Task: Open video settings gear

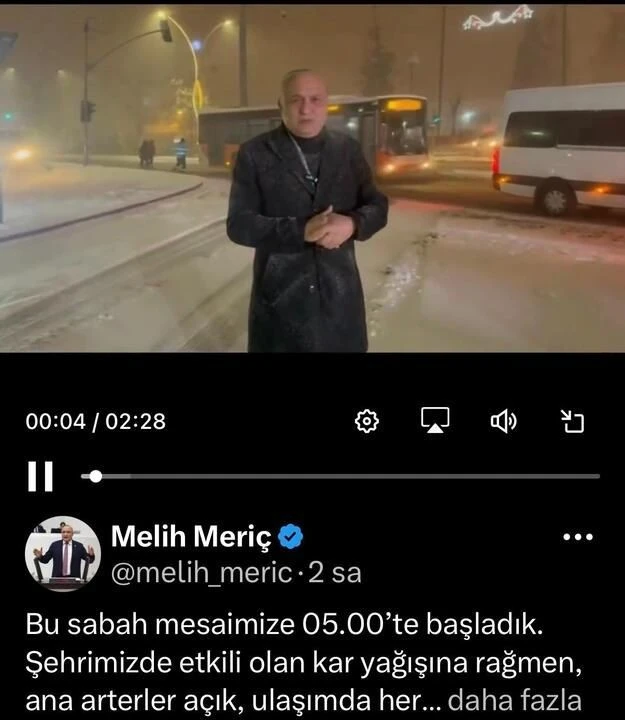Action: click(367, 421)
